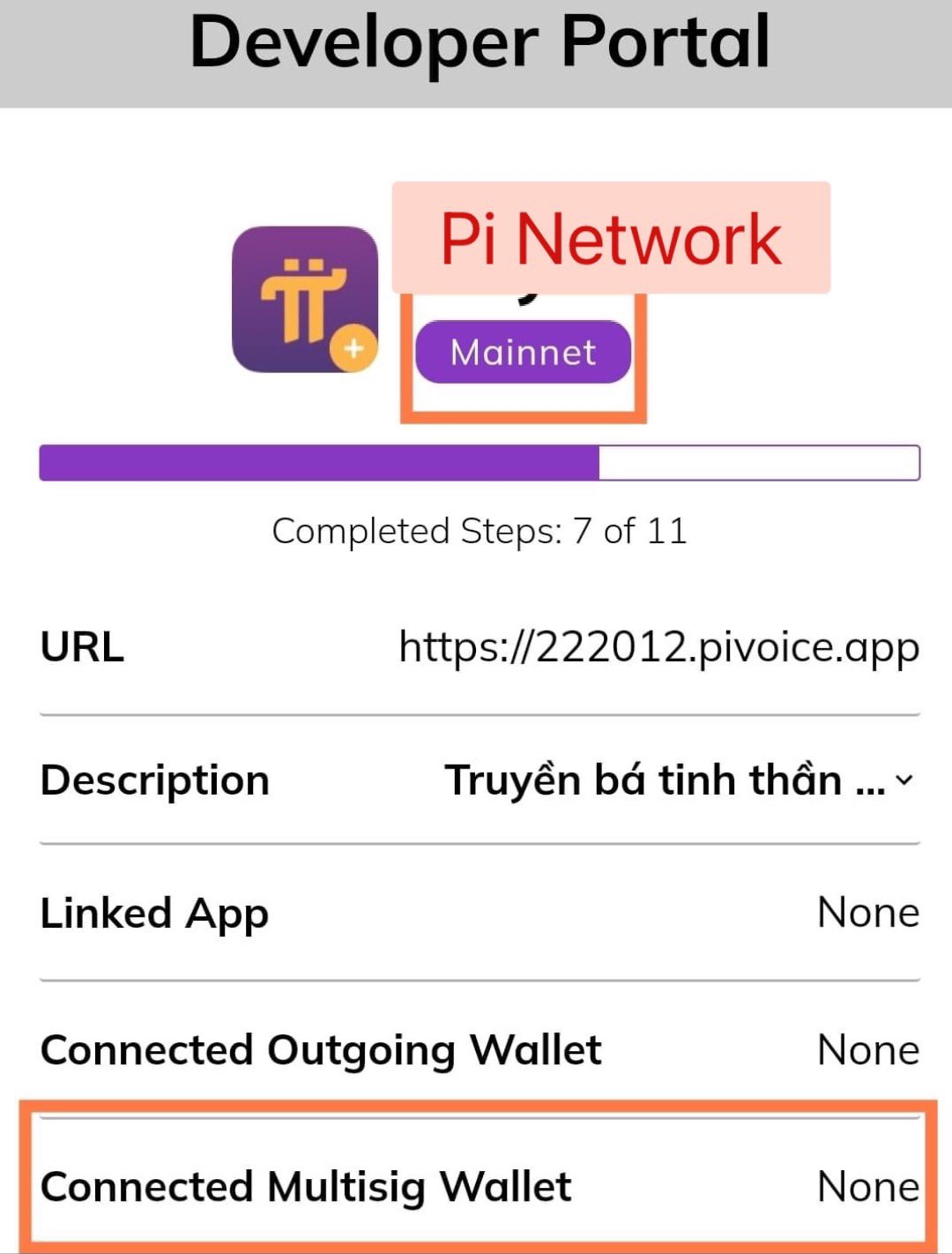Change the app icon with plus badge
Viewport: 952px width, 1254px height.
pyautogui.click(x=305, y=300)
